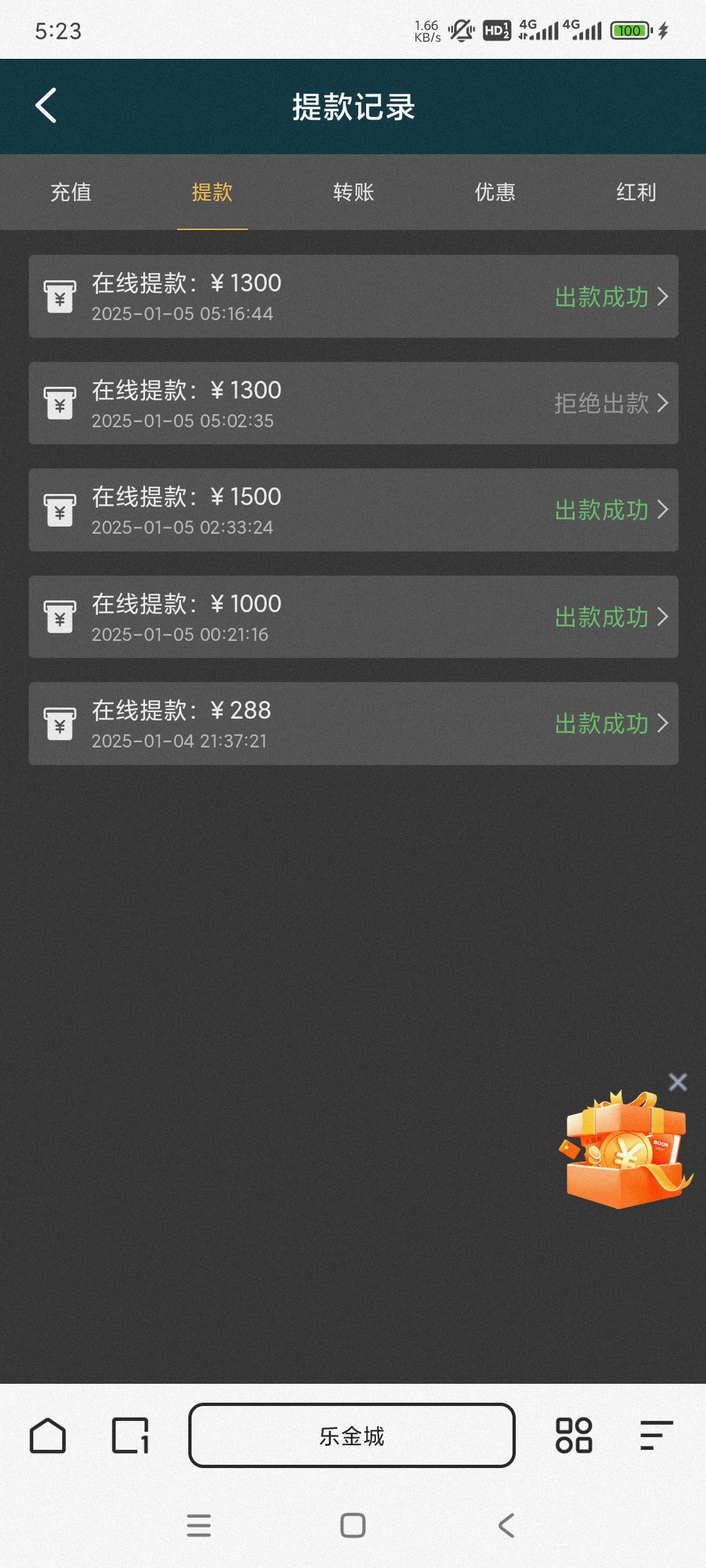Viewport: 706px width, 1568px height.
Task: Open the browser tab switcher
Action: point(130,1435)
